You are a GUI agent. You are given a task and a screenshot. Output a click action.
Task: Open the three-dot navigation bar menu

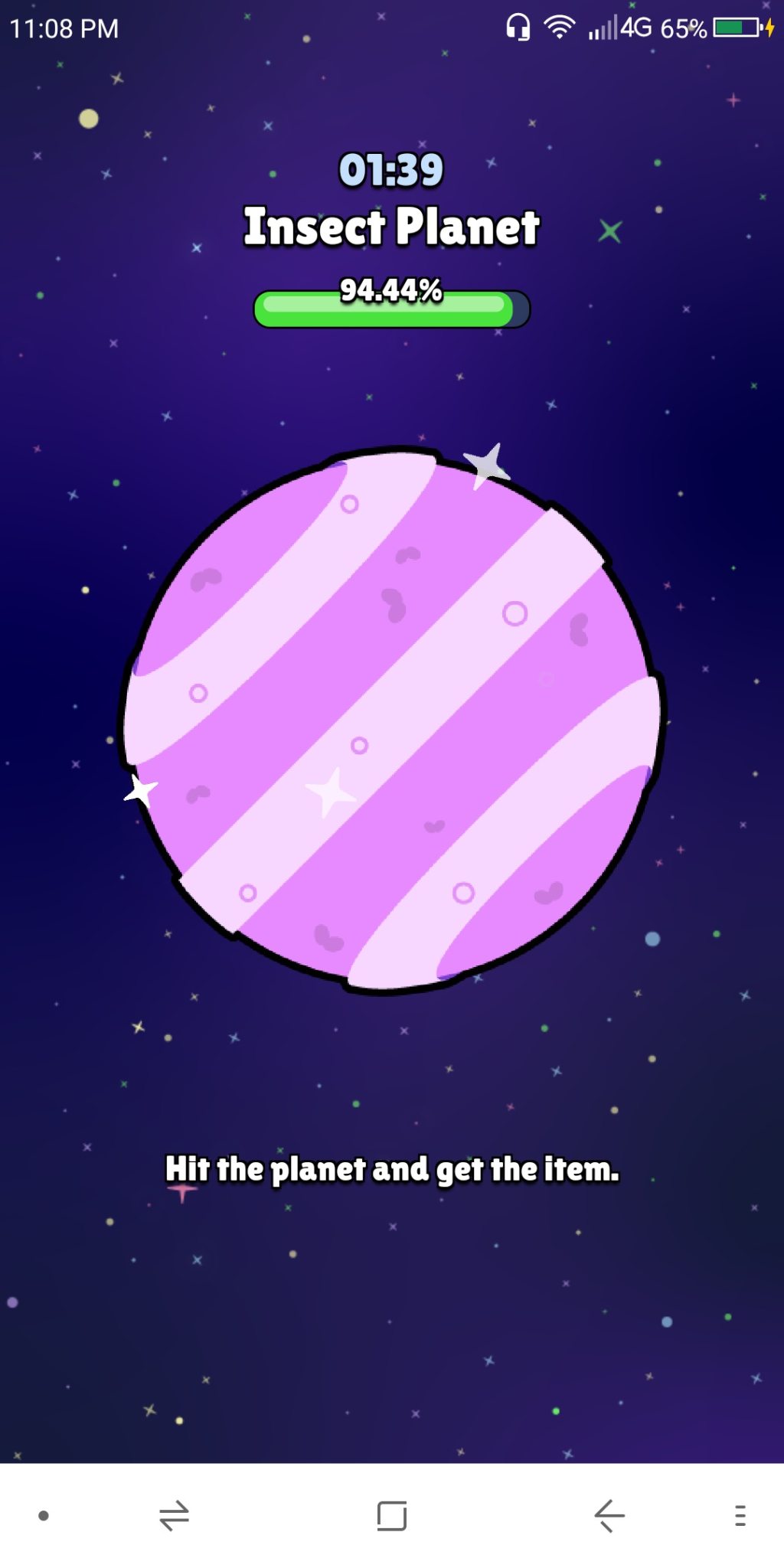tap(740, 1515)
